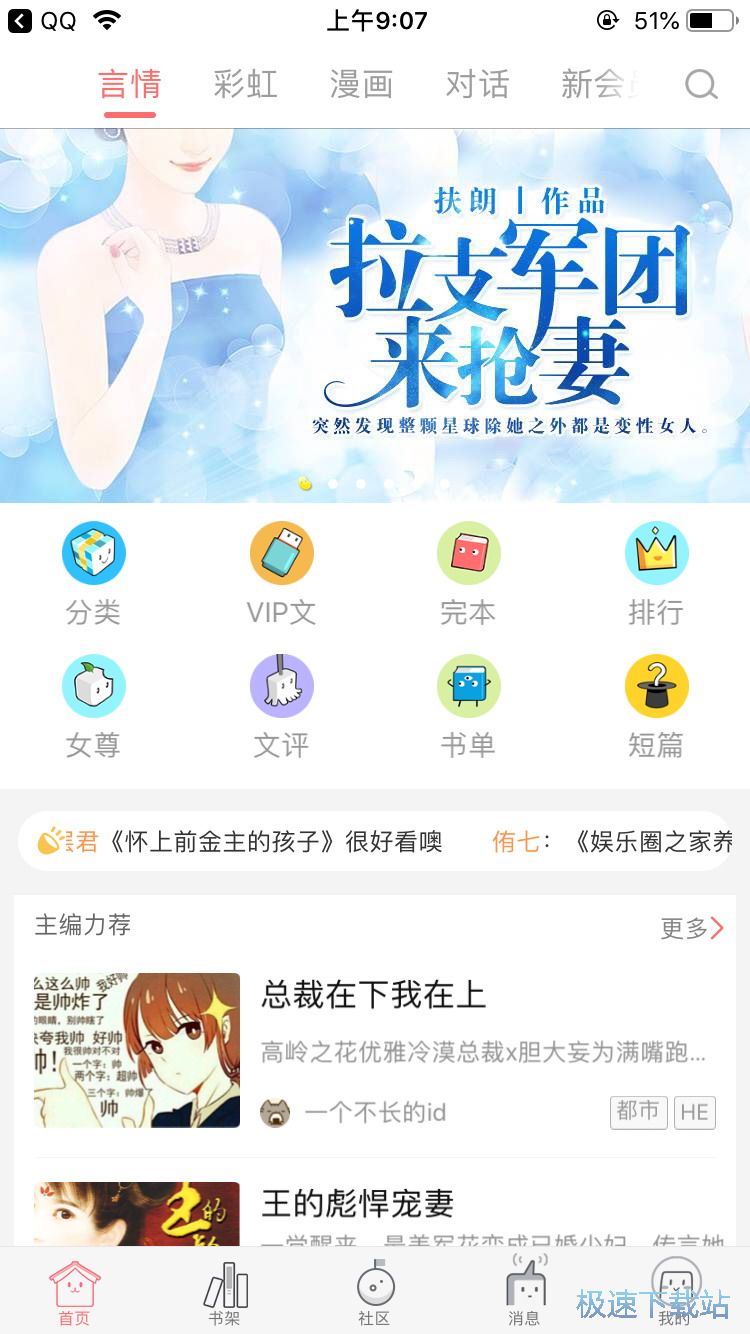
Task: Open 消息 messages in bottom navigation
Action: point(524,1292)
